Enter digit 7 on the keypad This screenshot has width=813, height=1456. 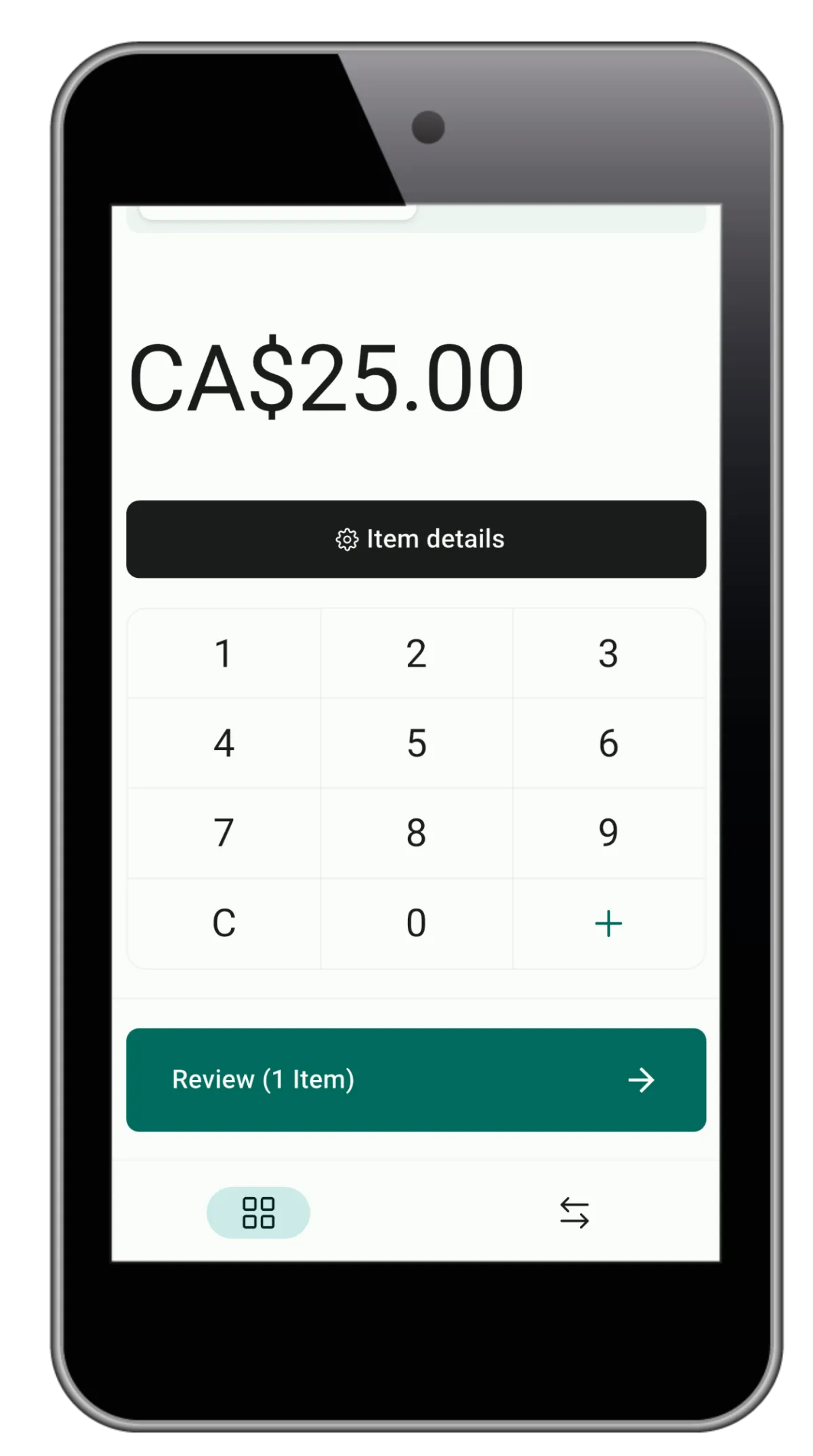click(224, 833)
